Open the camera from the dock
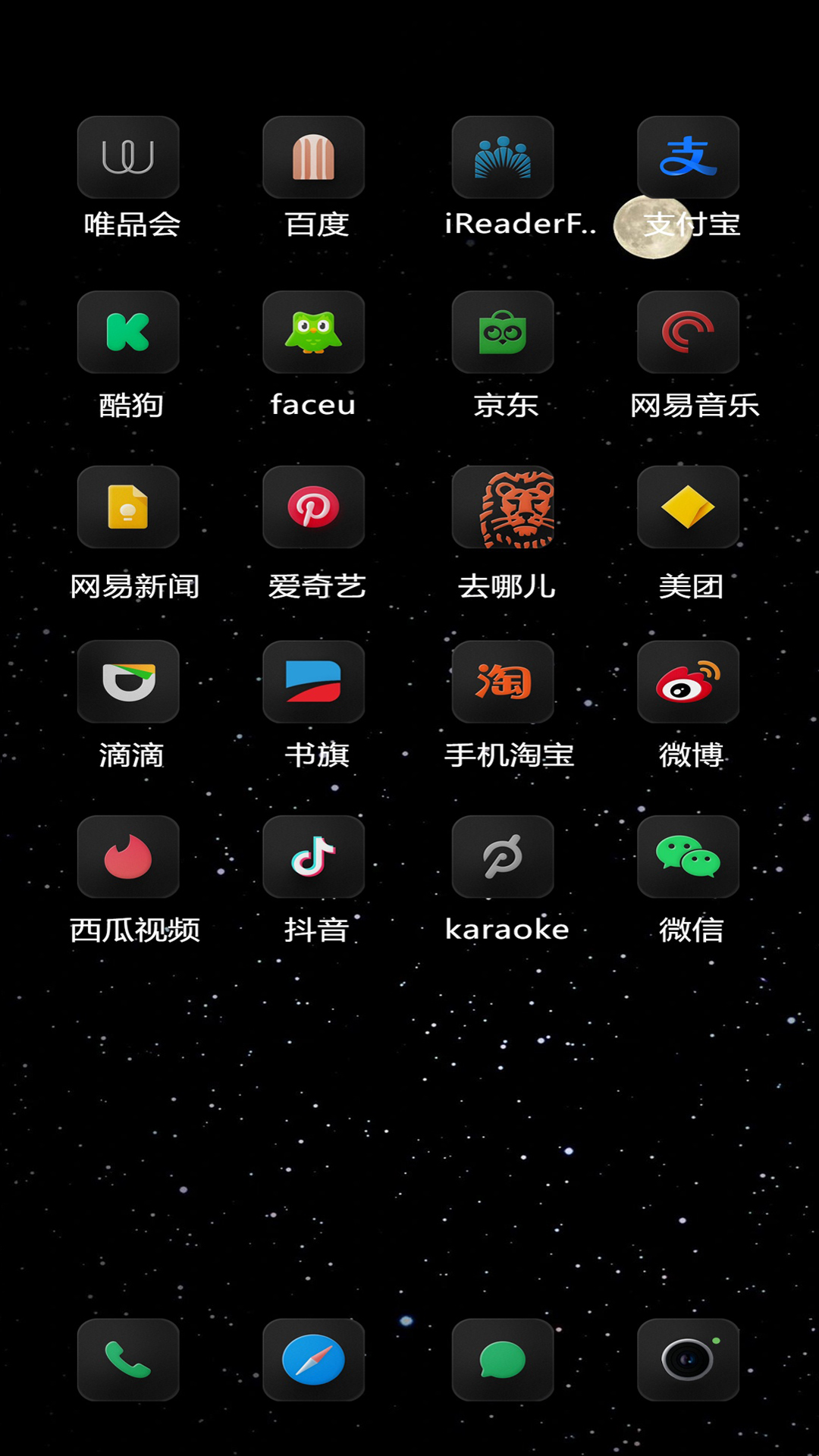The image size is (819, 1456). pyautogui.click(x=688, y=1360)
